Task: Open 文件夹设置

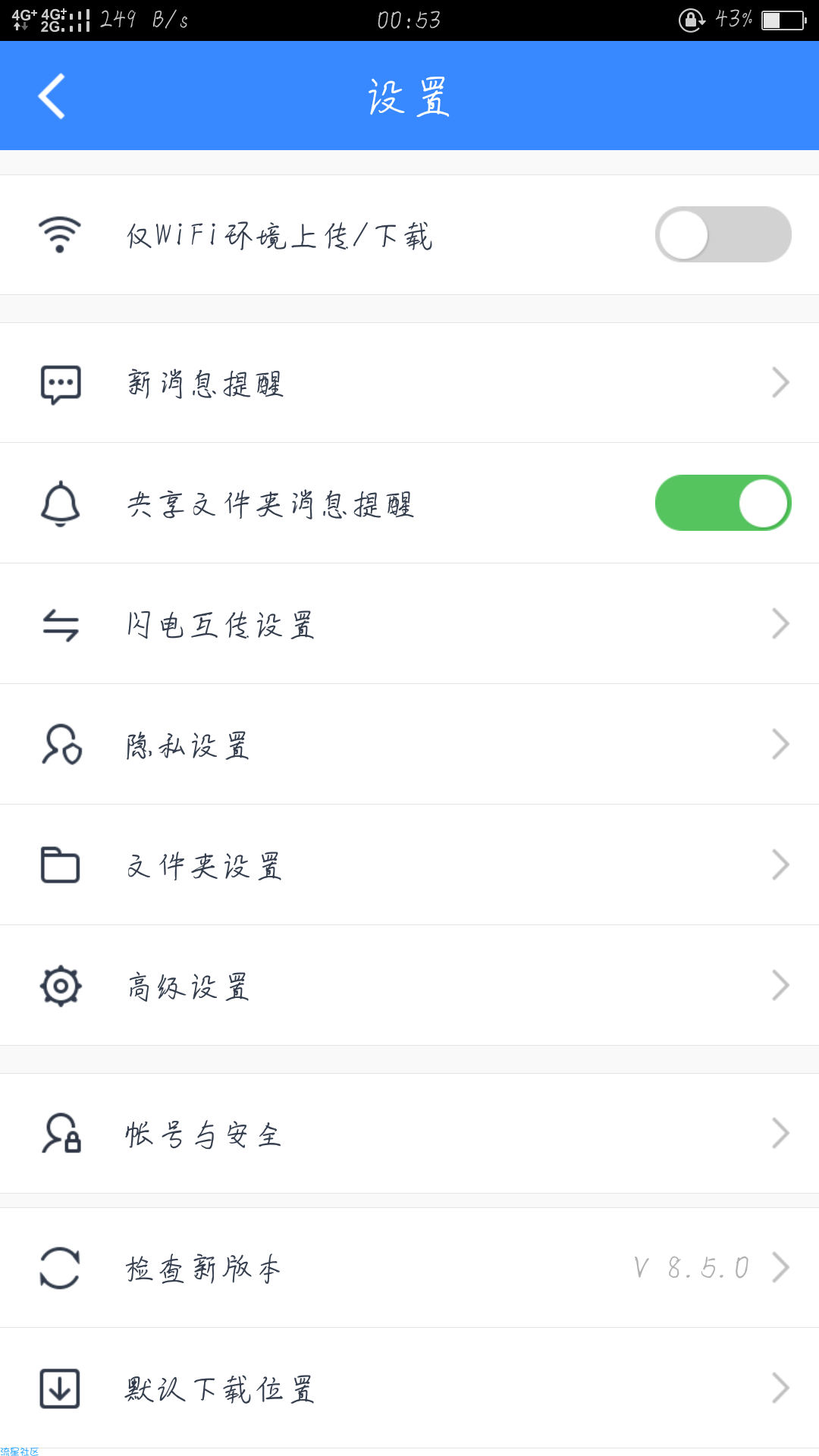Action: pyautogui.click(x=409, y=865)
